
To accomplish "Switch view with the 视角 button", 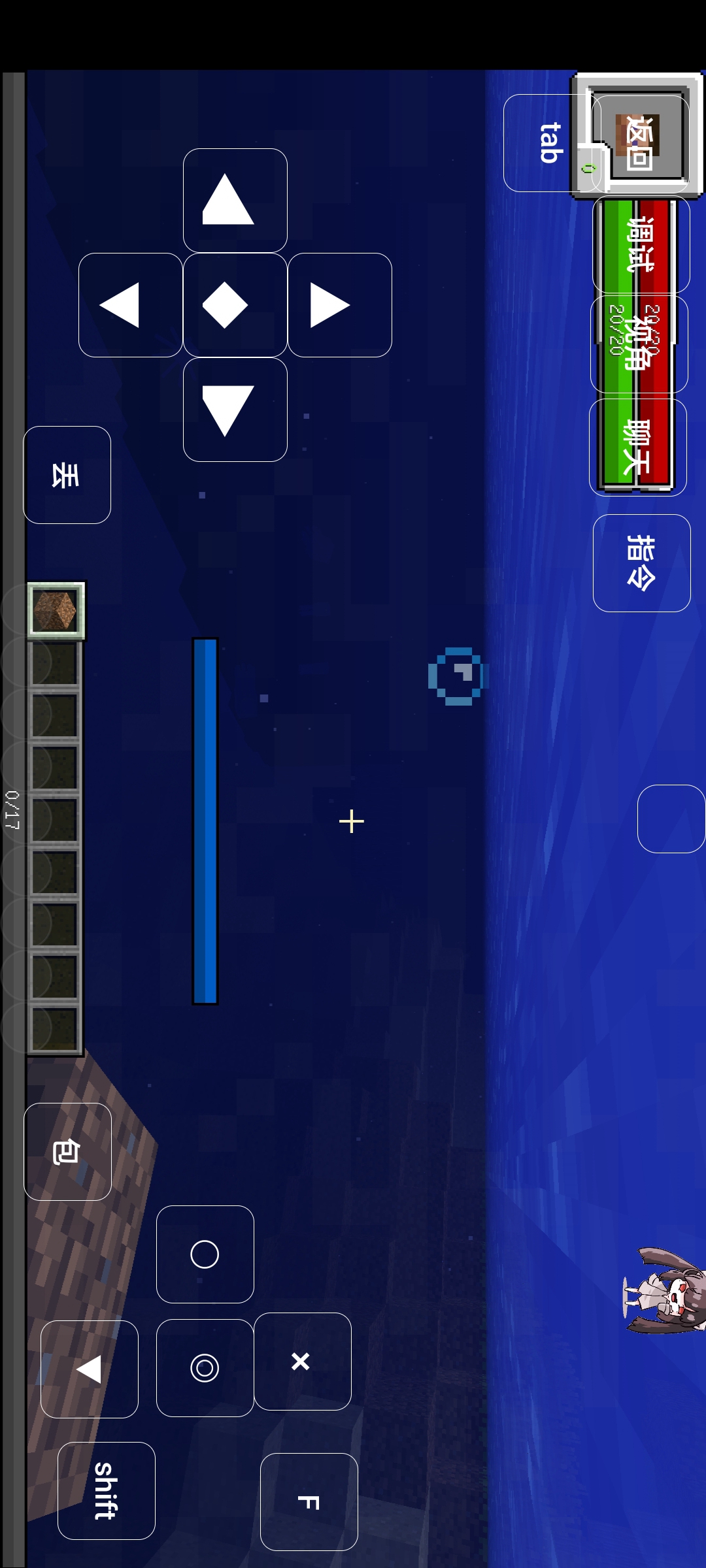I will 639,344.
